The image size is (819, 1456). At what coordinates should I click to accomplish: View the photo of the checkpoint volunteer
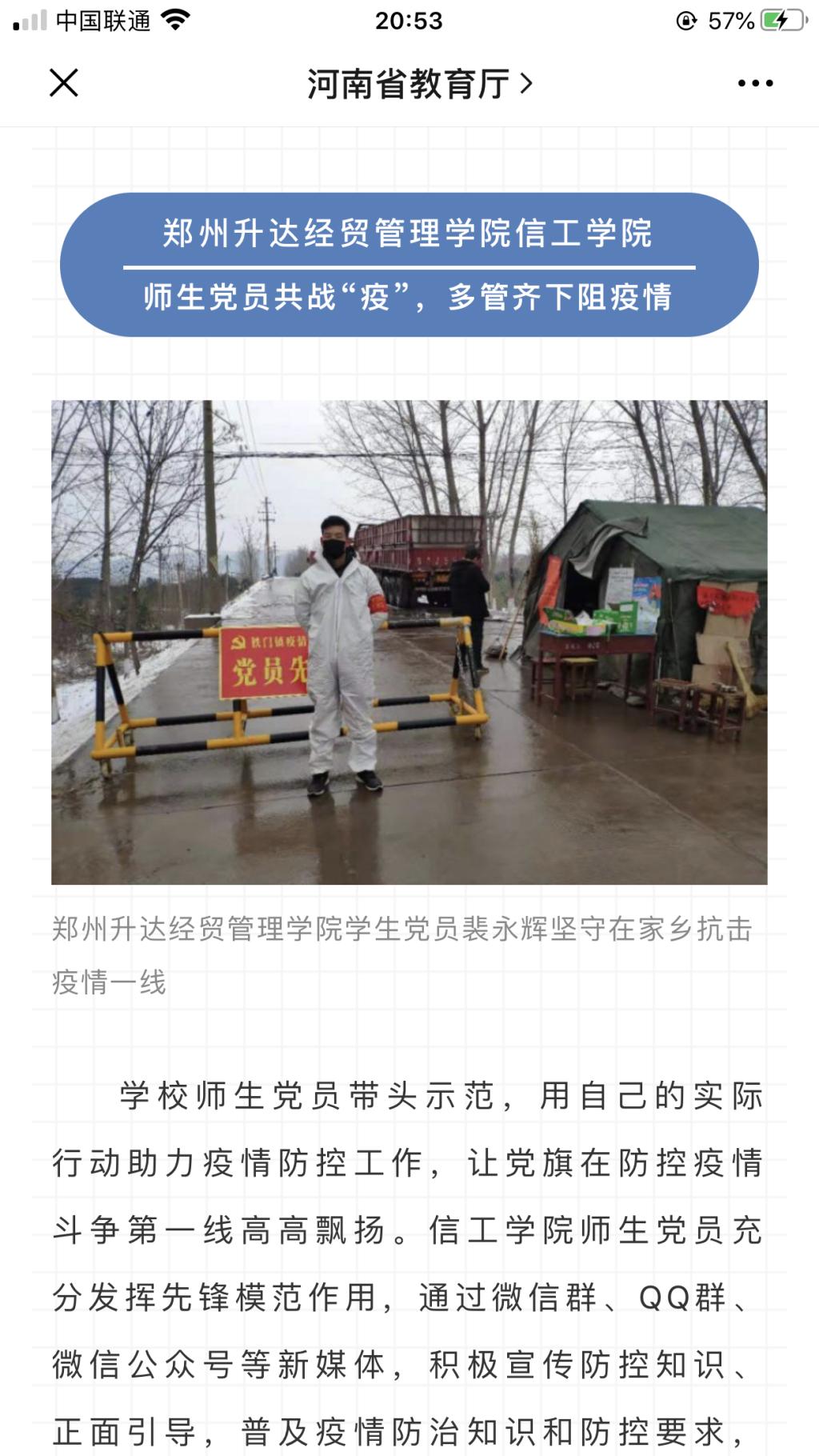tap(409, 642)
